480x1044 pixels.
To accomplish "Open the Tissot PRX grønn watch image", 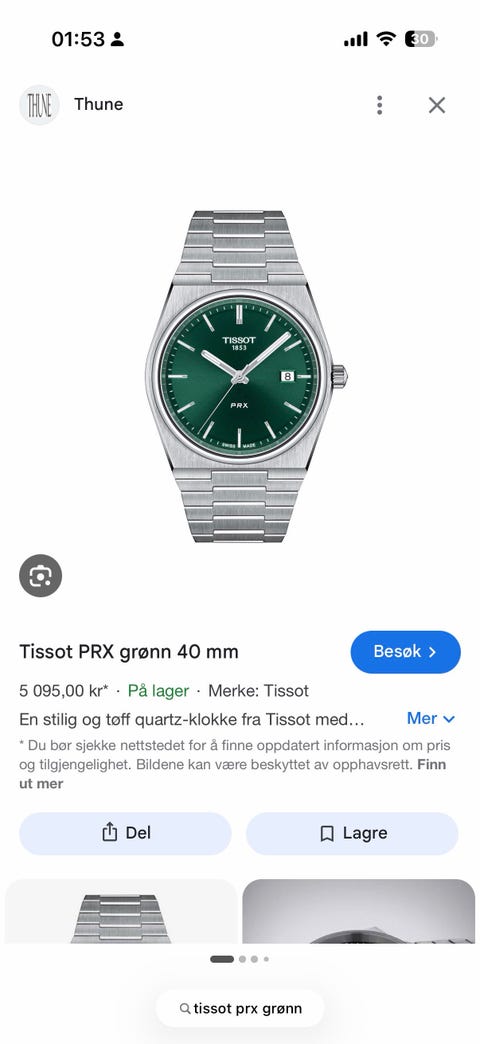I will coord(246,376).
